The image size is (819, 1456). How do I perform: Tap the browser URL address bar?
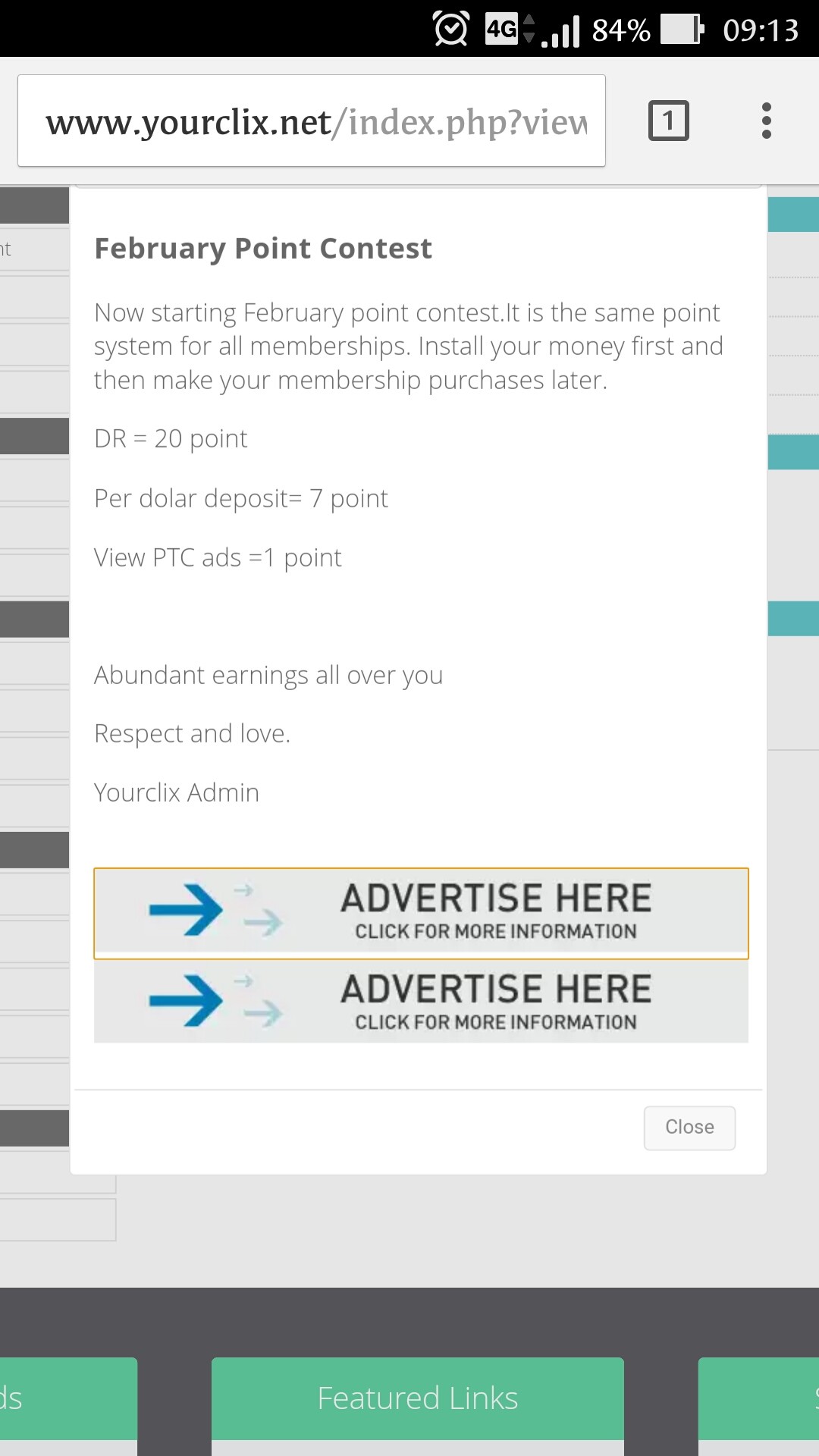pyautogui.click(x=312, y=121)
